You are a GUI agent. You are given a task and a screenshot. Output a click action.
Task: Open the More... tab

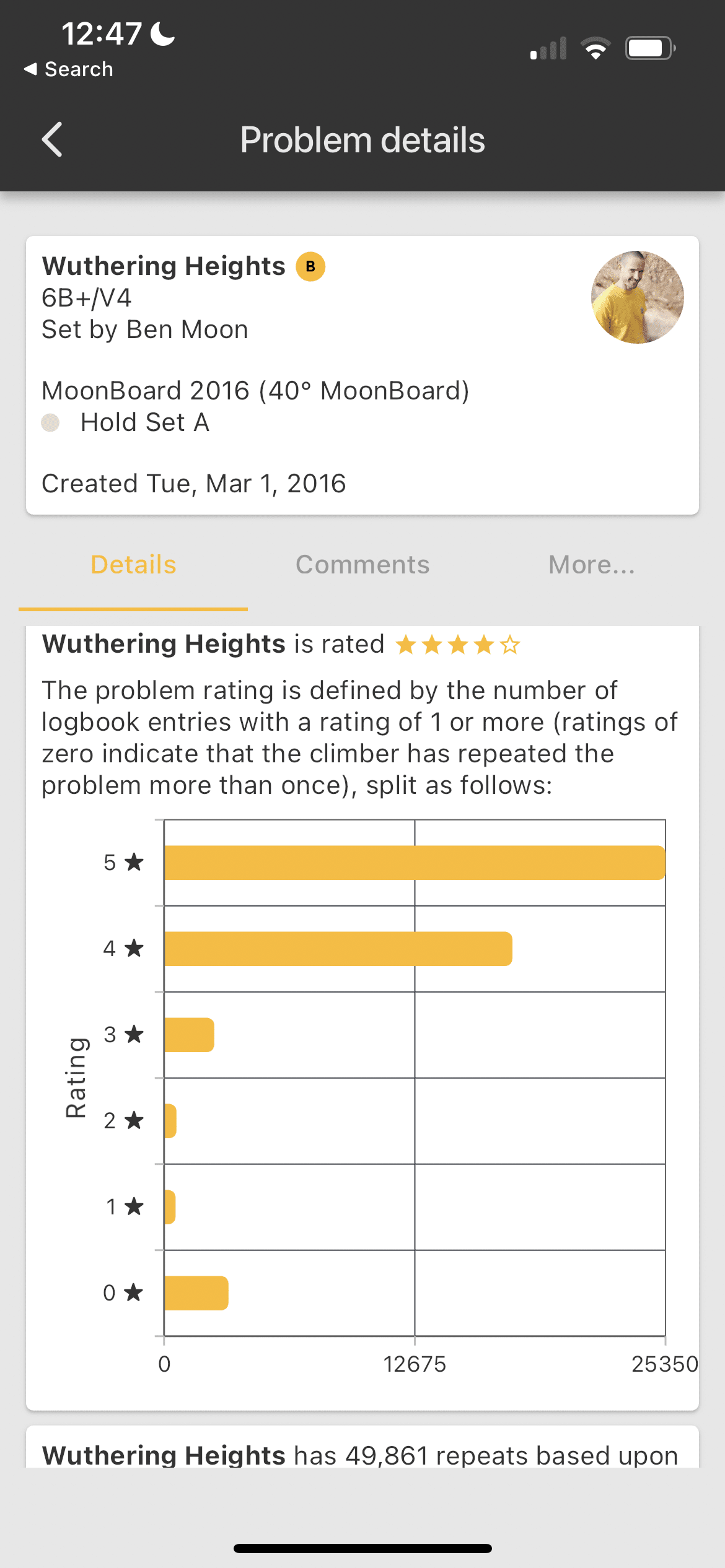click(592, 565)
